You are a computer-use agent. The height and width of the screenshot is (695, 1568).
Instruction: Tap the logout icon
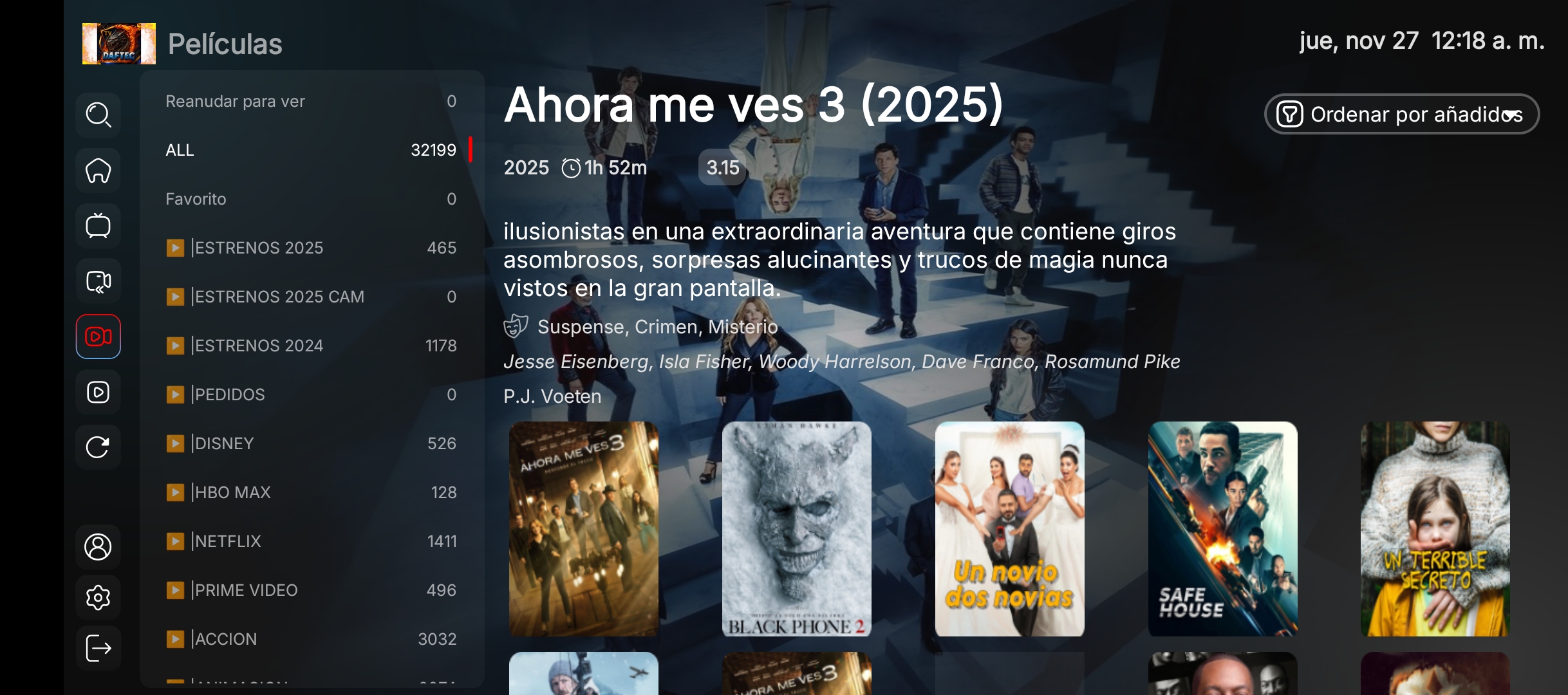pos(98,647)
